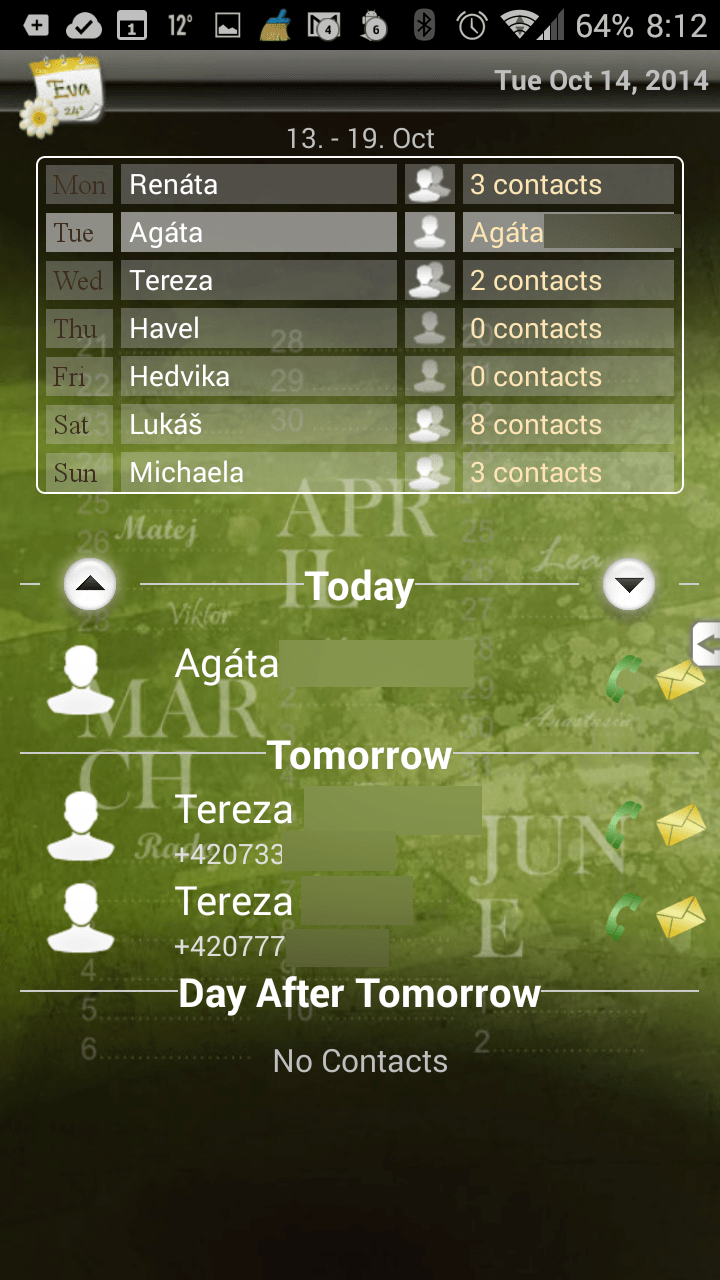
Task: Message Tereza with number +420777
Action: point(681,918)
